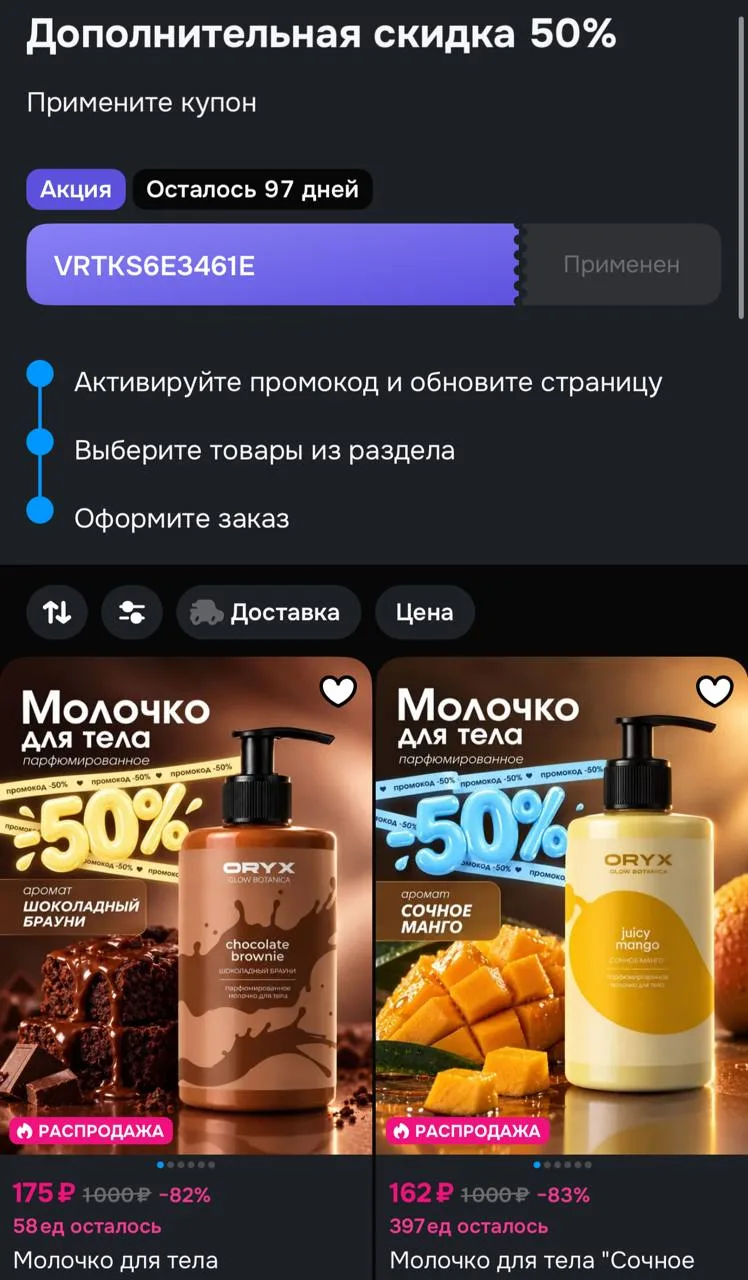Open the sort arrows option
The height and width of the screenshot is (1280, 748).
coord(57,613)
